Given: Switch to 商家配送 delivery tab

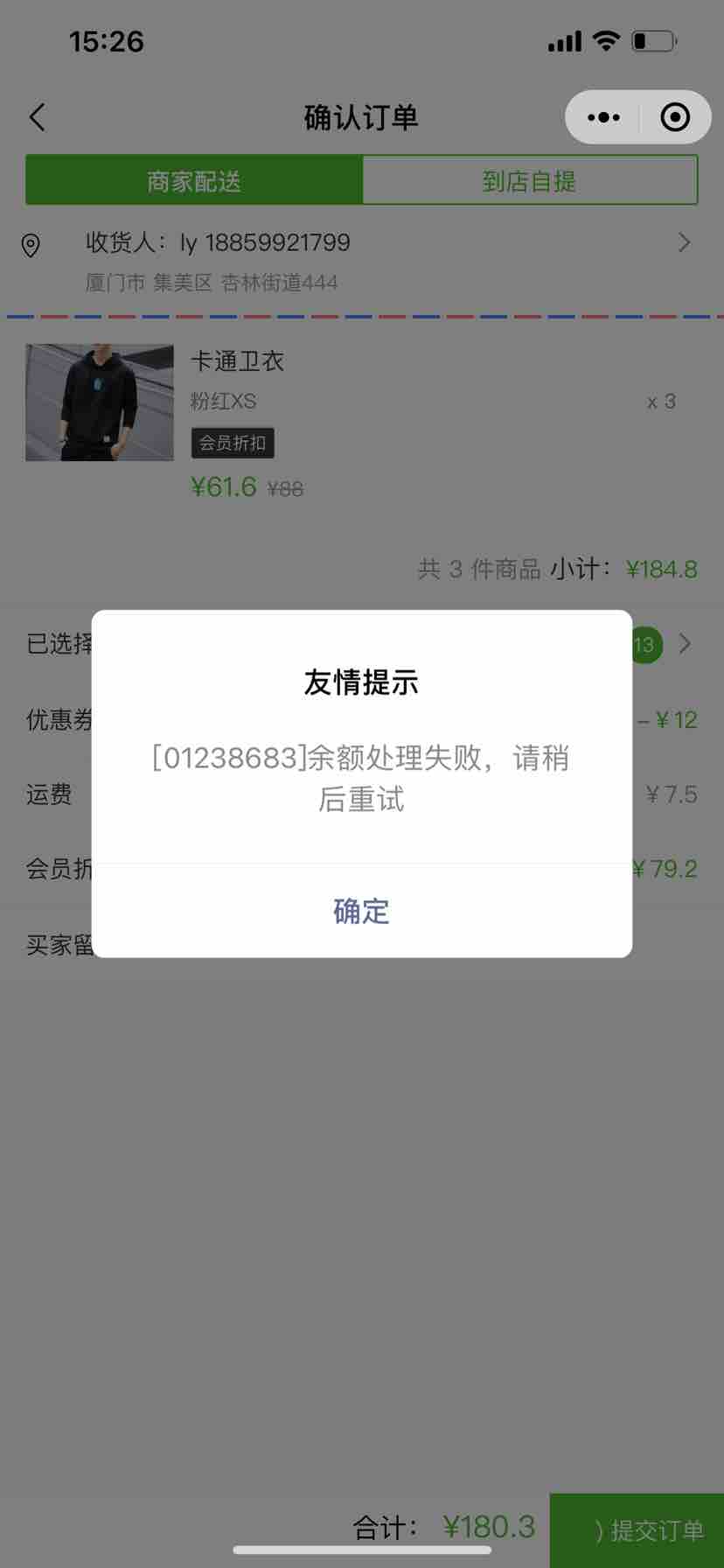Looking at the screenshot, I should (x=194, y=181).
